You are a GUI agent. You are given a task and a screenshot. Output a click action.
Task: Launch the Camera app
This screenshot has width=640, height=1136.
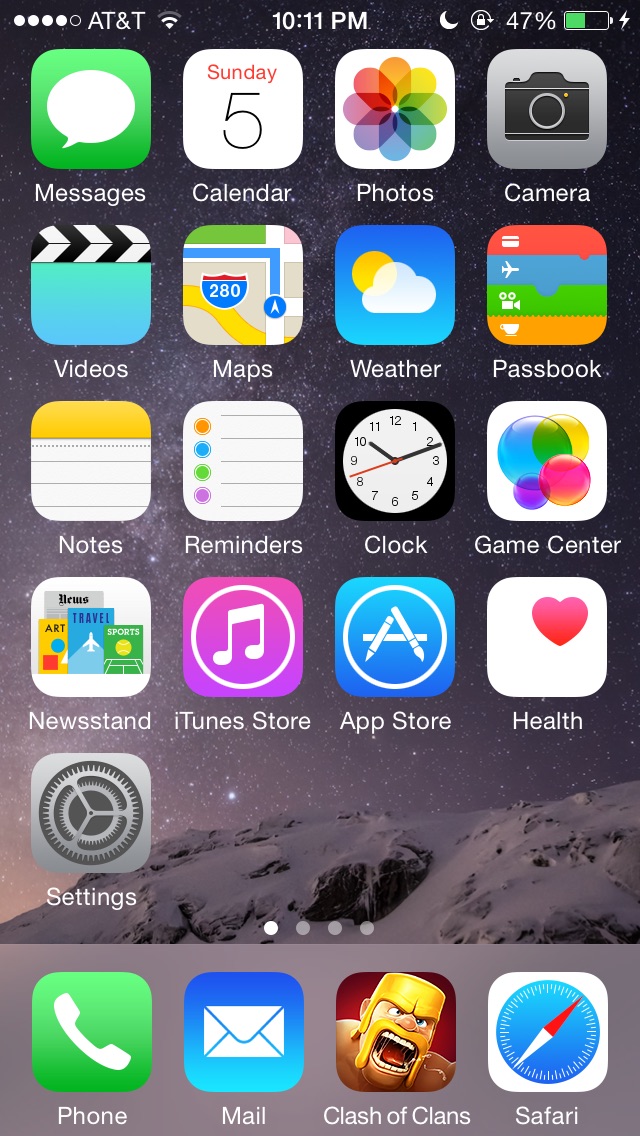(x=547, y=109)
